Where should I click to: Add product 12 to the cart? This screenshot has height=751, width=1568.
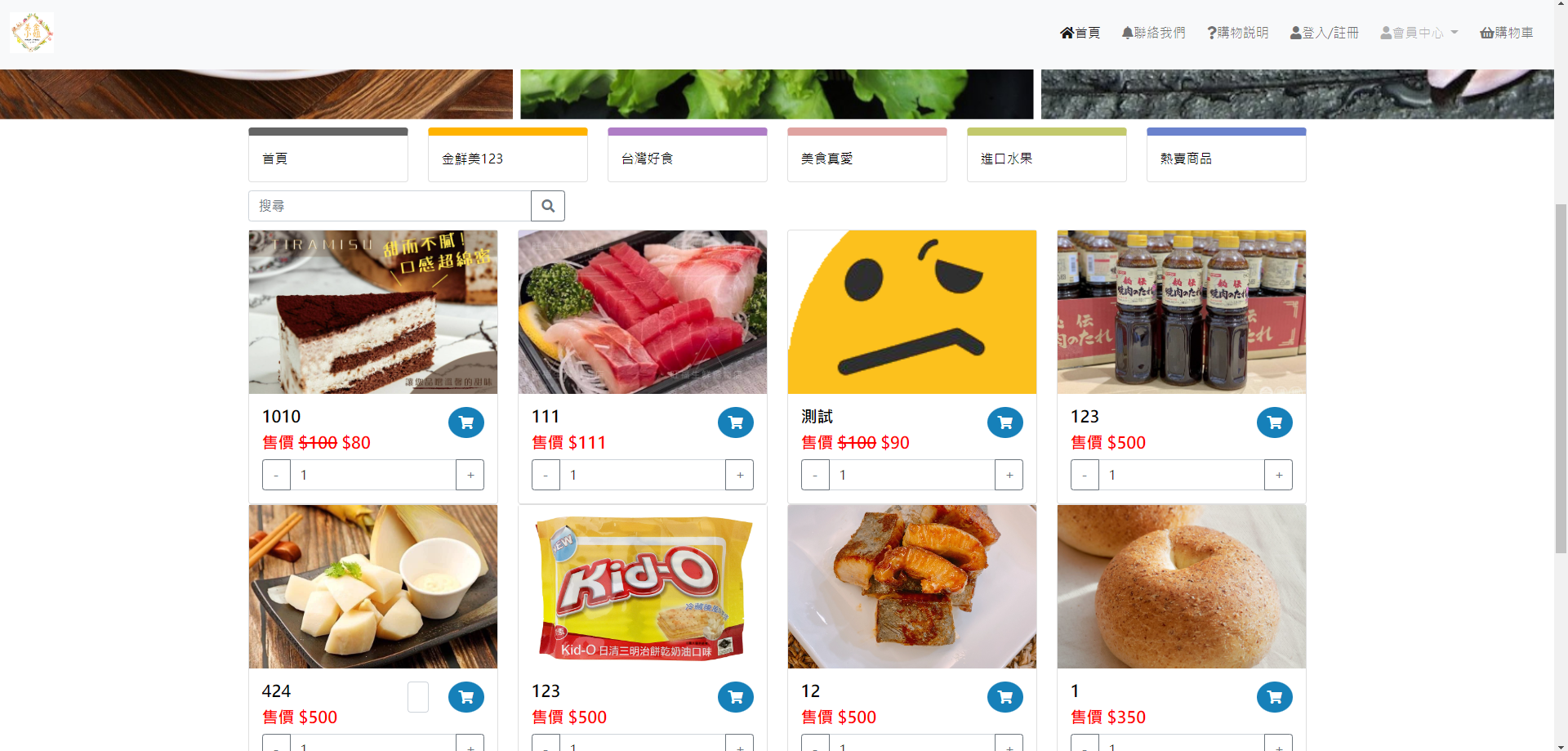coord(1005,697)
